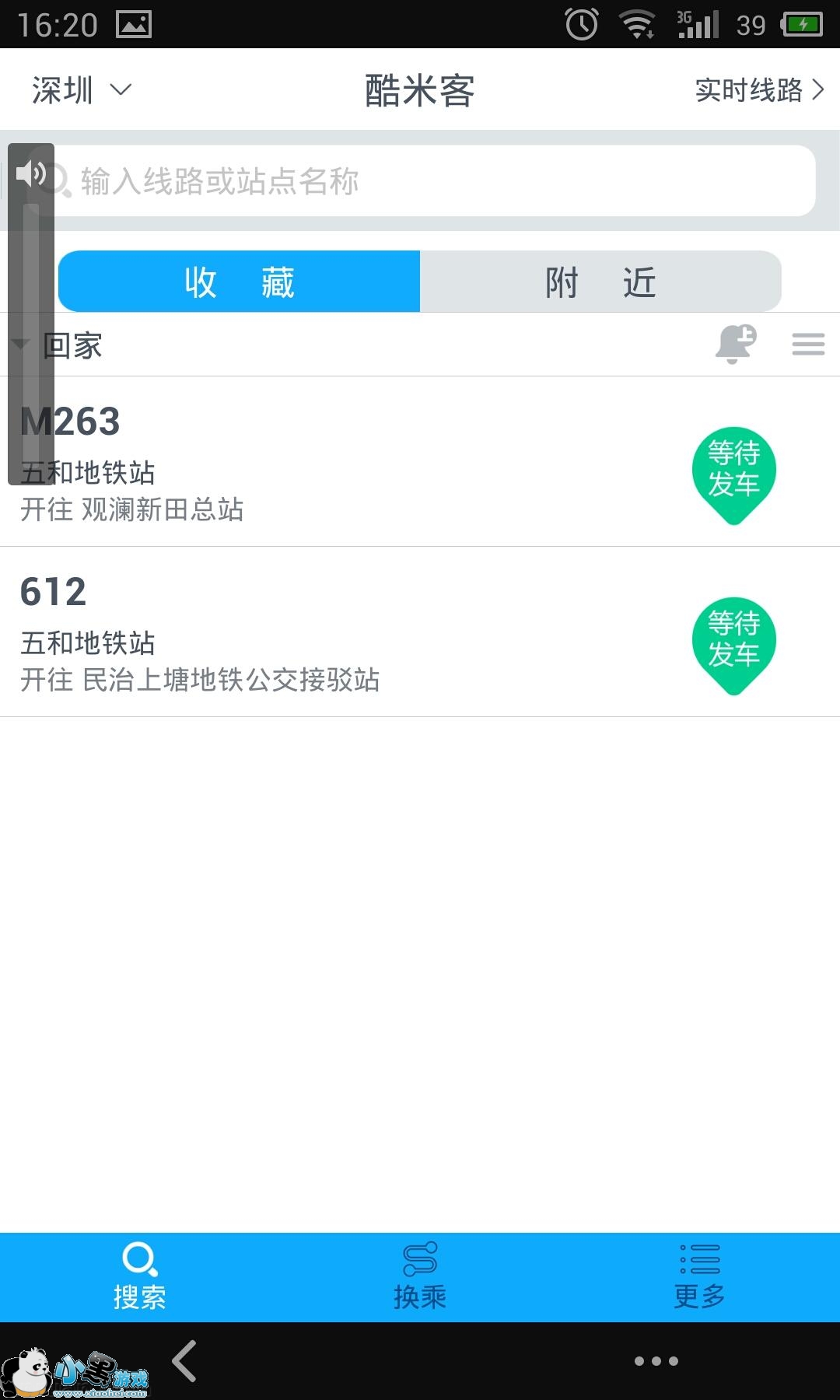
Task: Add a reminder with the bell icon
Action: [735, 344]
